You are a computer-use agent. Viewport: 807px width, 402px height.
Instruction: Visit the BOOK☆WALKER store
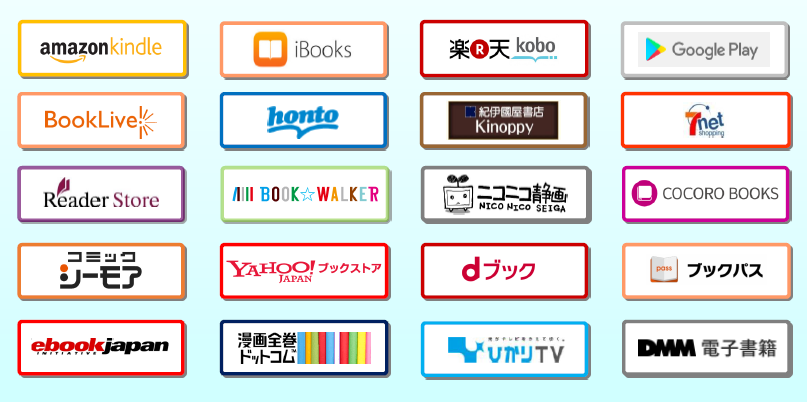tap(303, 194)
